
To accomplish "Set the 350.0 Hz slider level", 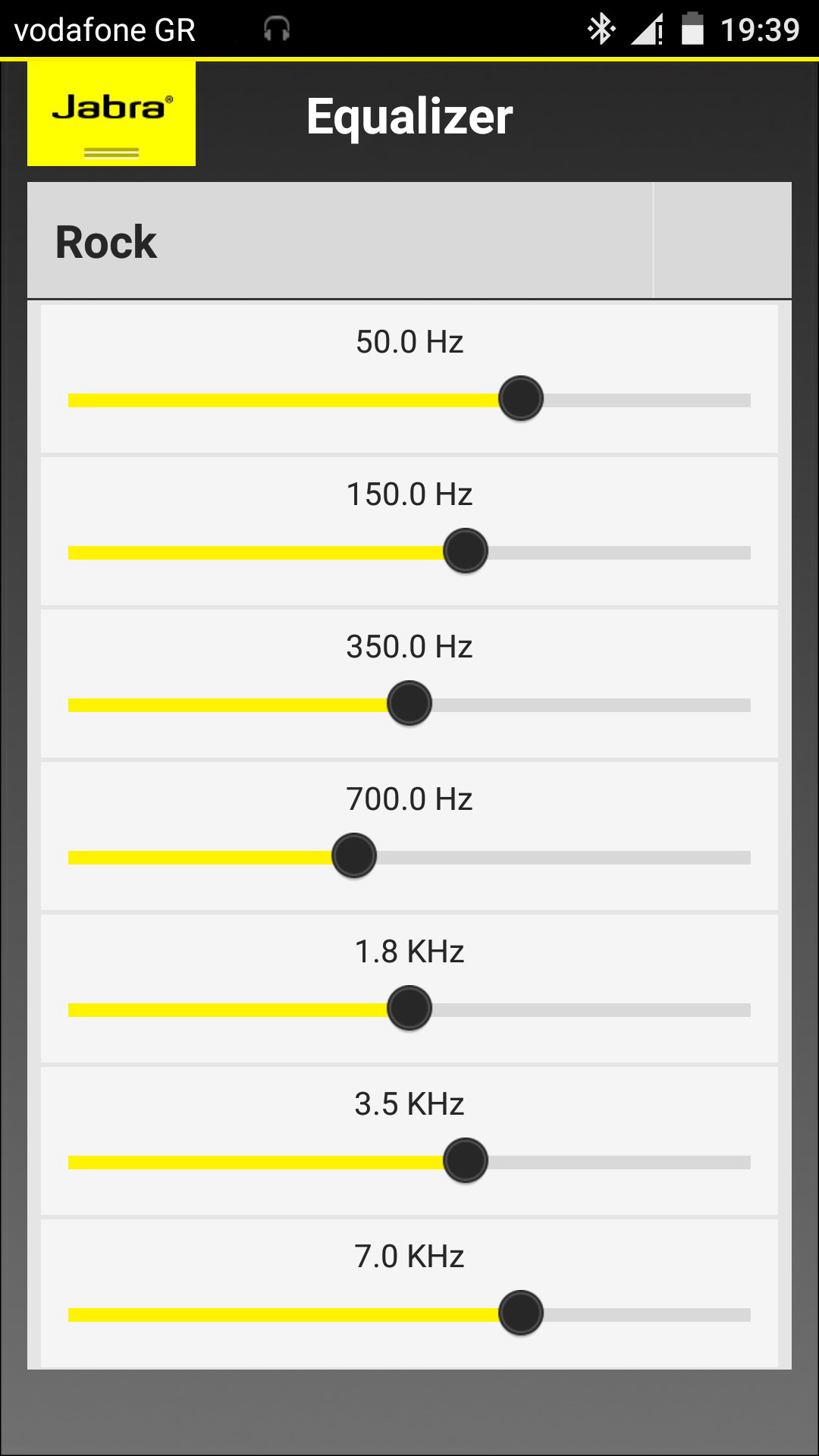I will coord(409,704).
